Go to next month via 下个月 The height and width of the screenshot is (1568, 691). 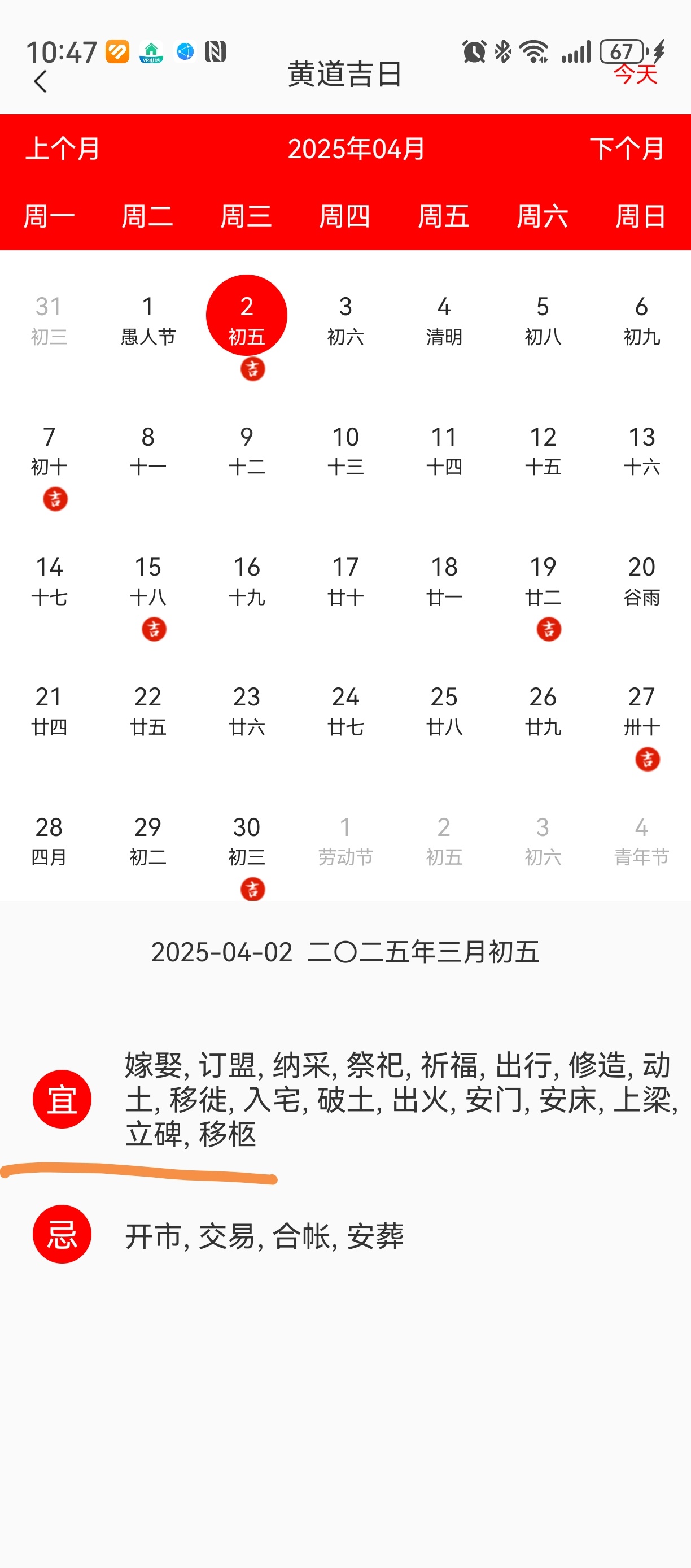627,149
